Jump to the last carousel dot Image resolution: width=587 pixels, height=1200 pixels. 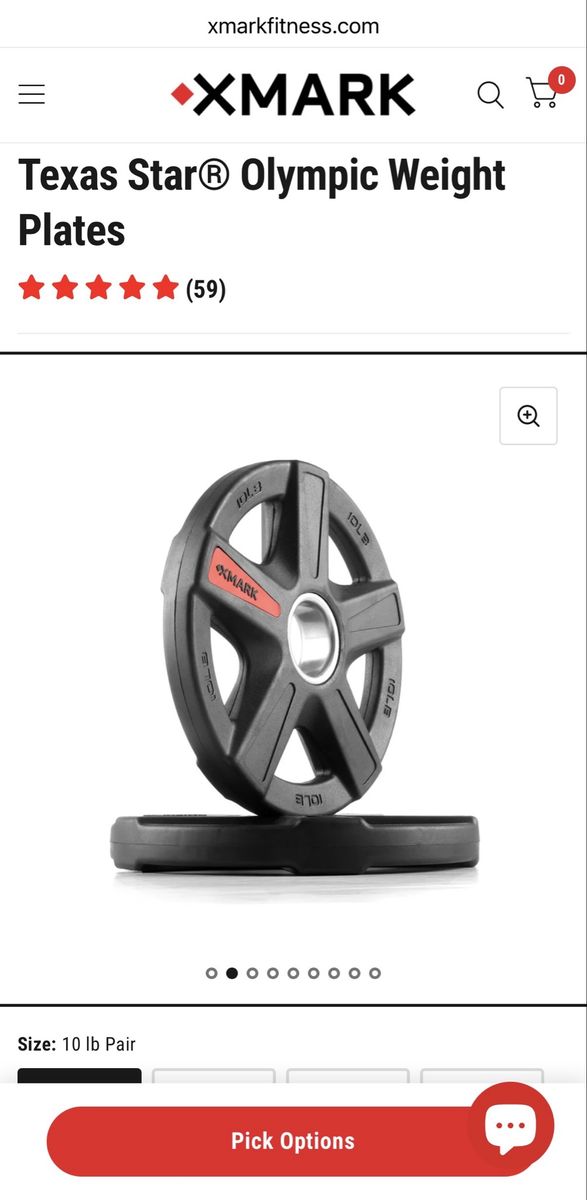tap(375, 973)
